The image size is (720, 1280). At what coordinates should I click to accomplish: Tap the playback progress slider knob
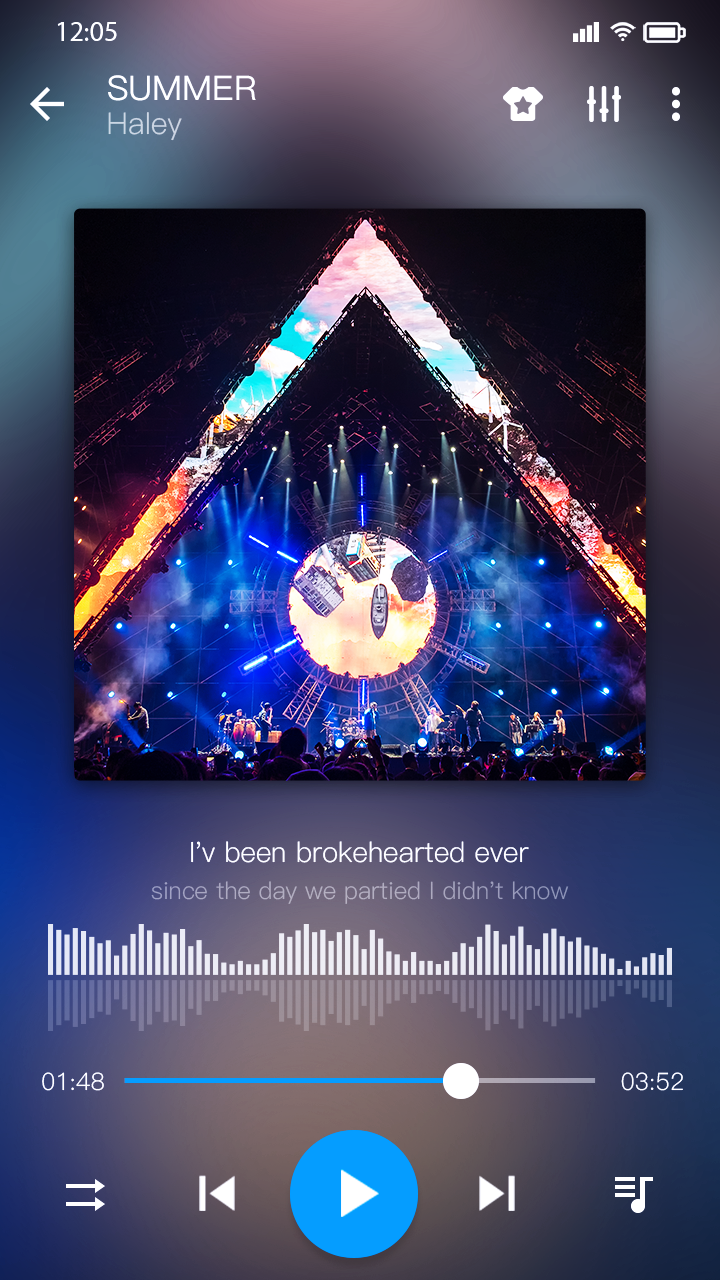pos(461,1081)
